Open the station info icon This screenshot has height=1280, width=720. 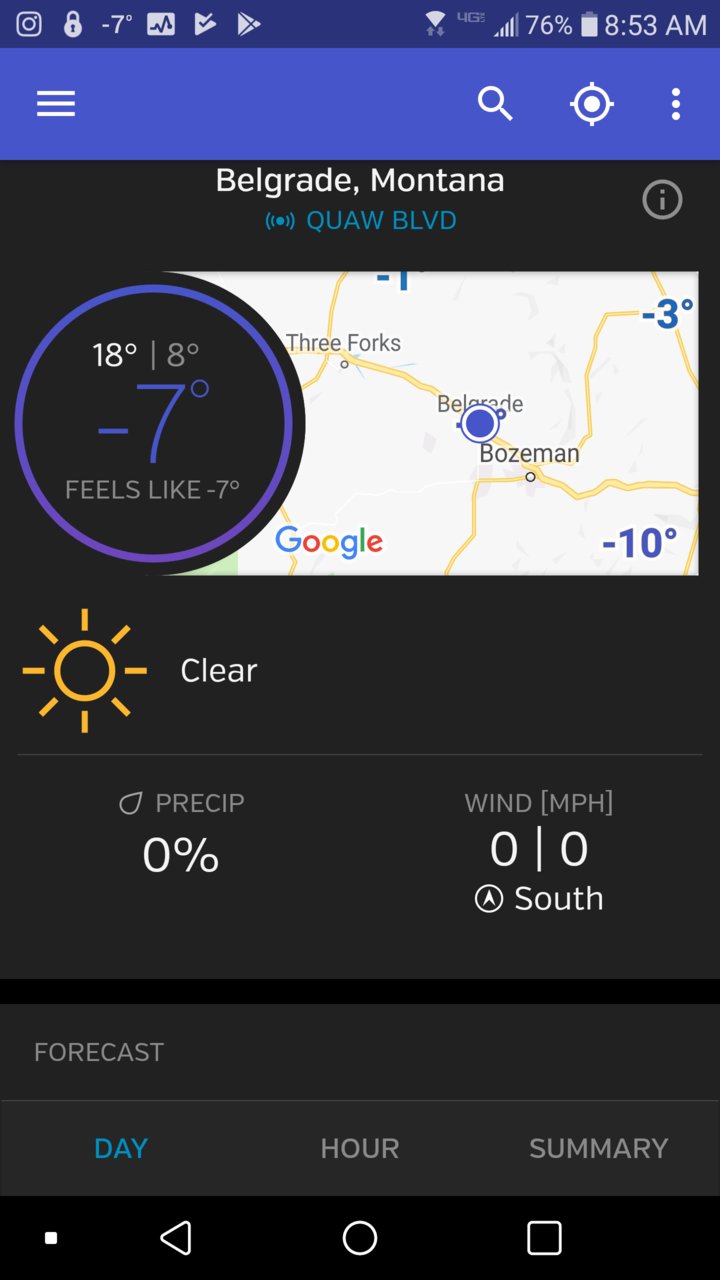pos(662,200)
